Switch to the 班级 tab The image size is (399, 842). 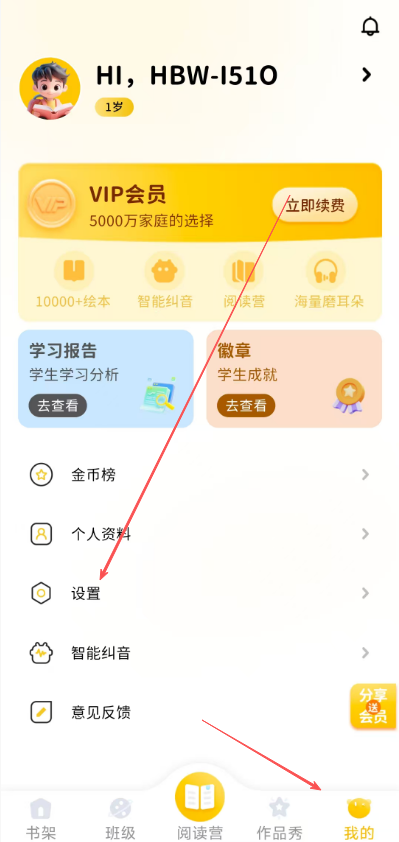[120, 818]
